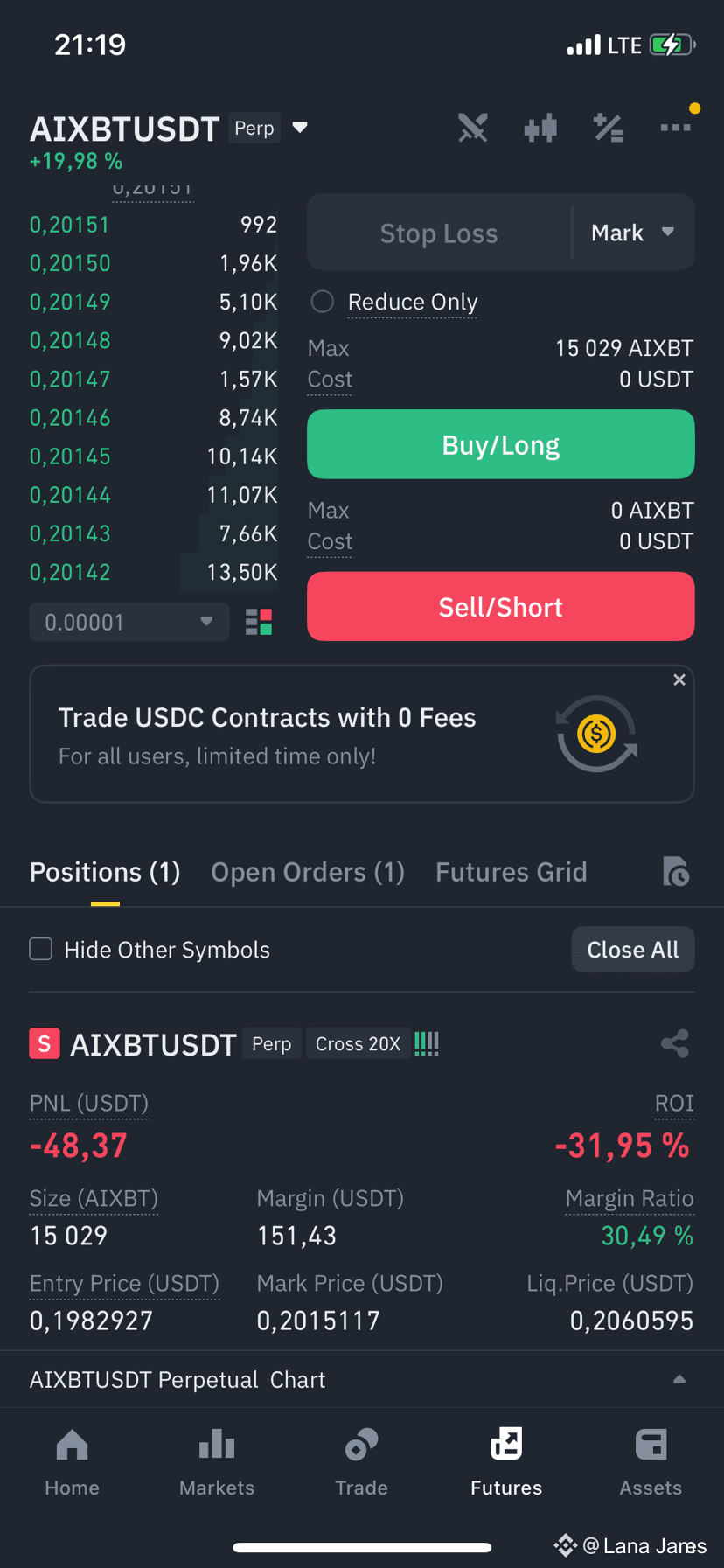Tap the Stop Loss input field
Screen dimensions: 724x1568
point(439,233)
